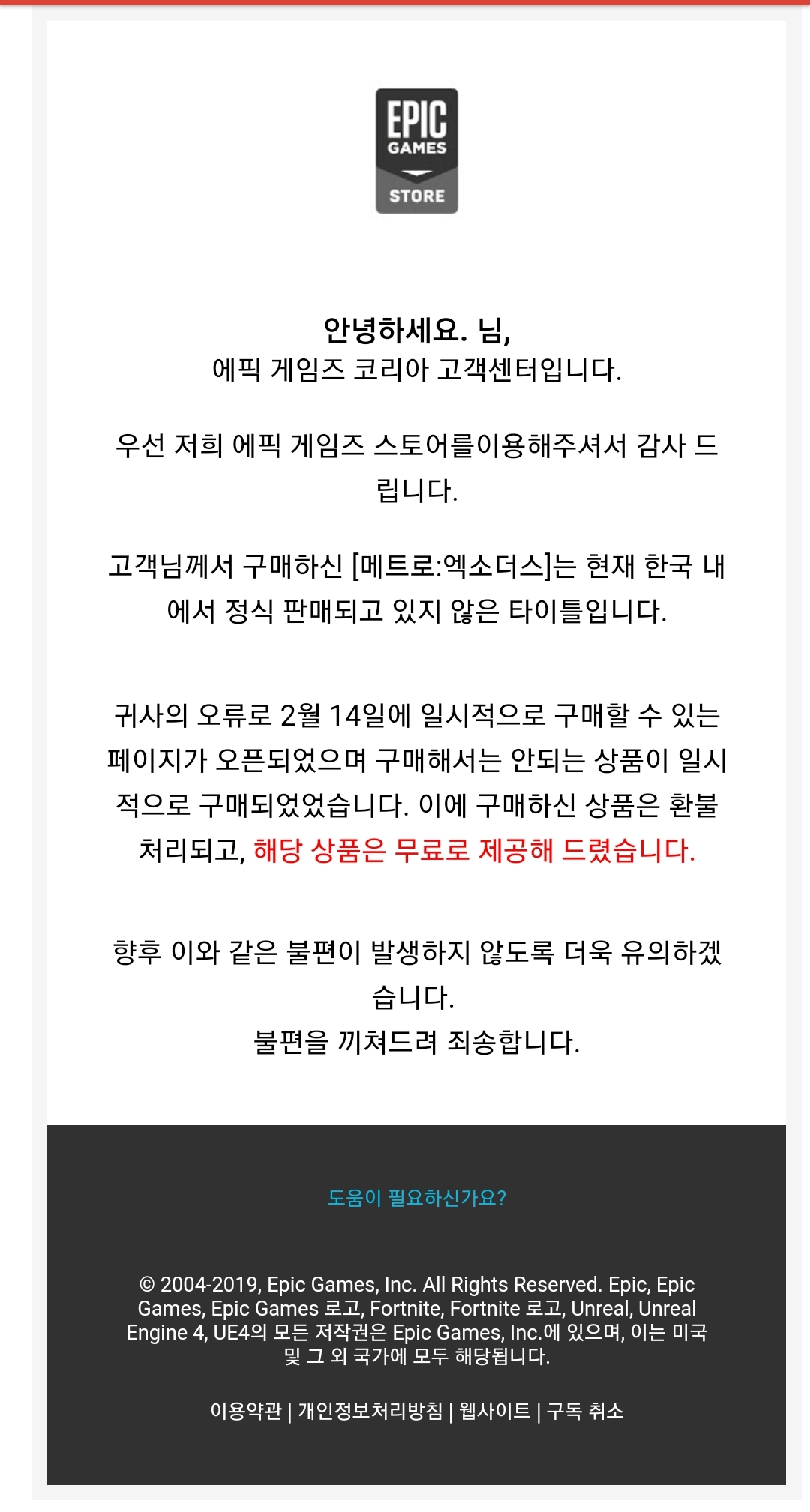
Task: Tap 구독 취소 to unsubscribe
Action: [585, 1411]
